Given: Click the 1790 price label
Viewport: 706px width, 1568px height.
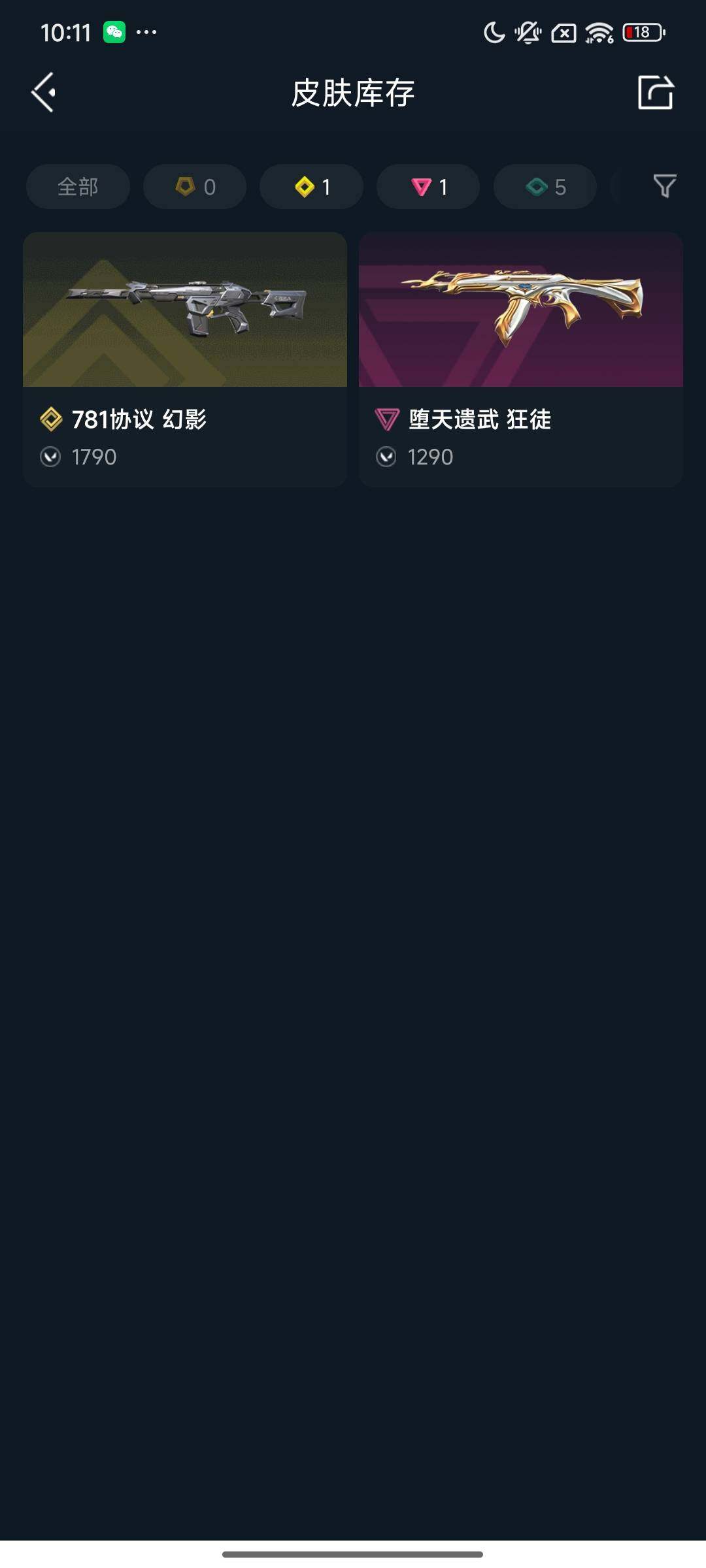Looking at the screenshot, I should tap(93, 457).
